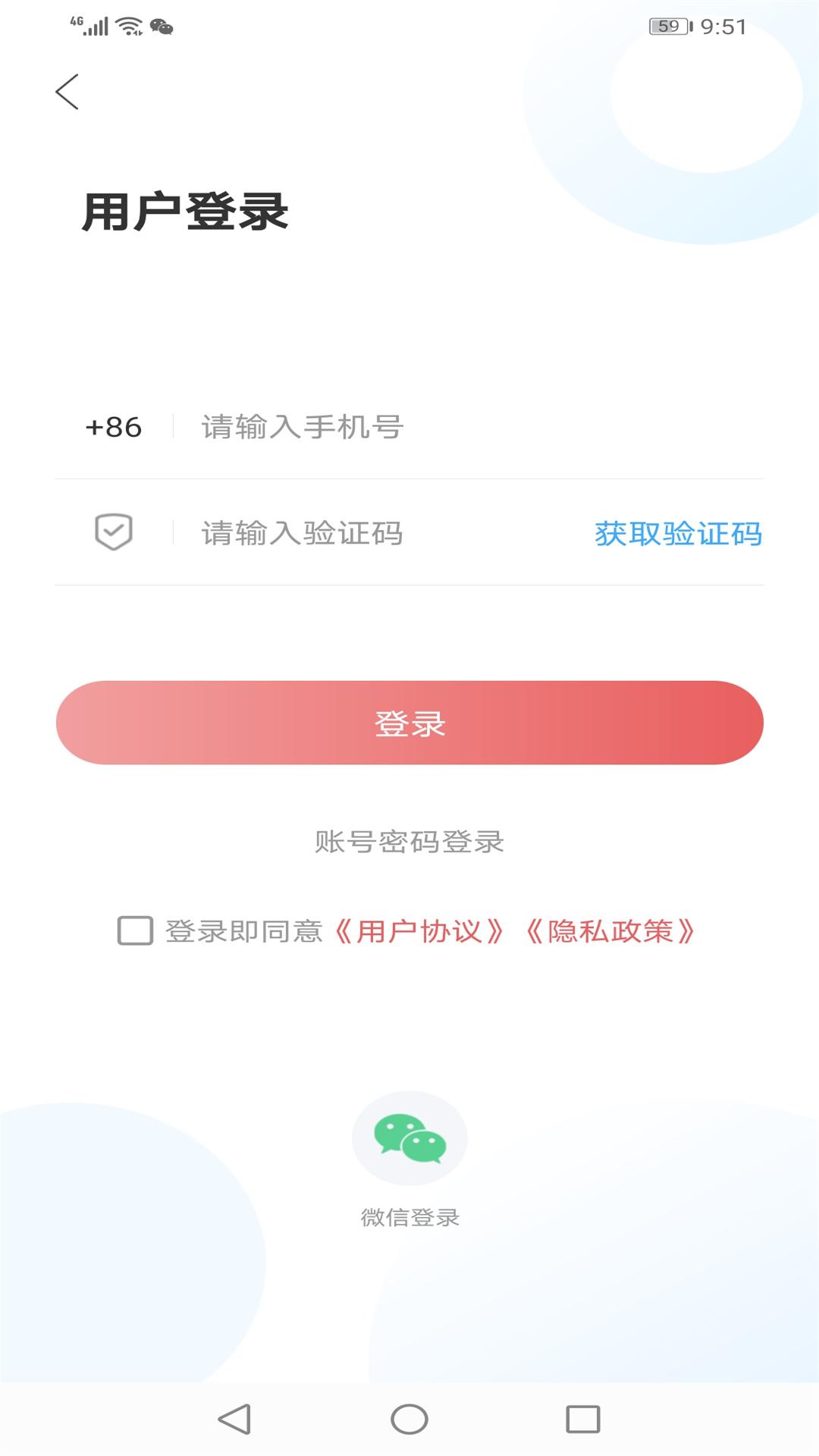The height and width of the screenshot is (1456, 819).
Task: Click the back arrow at top left
Action: click(68, 91)
